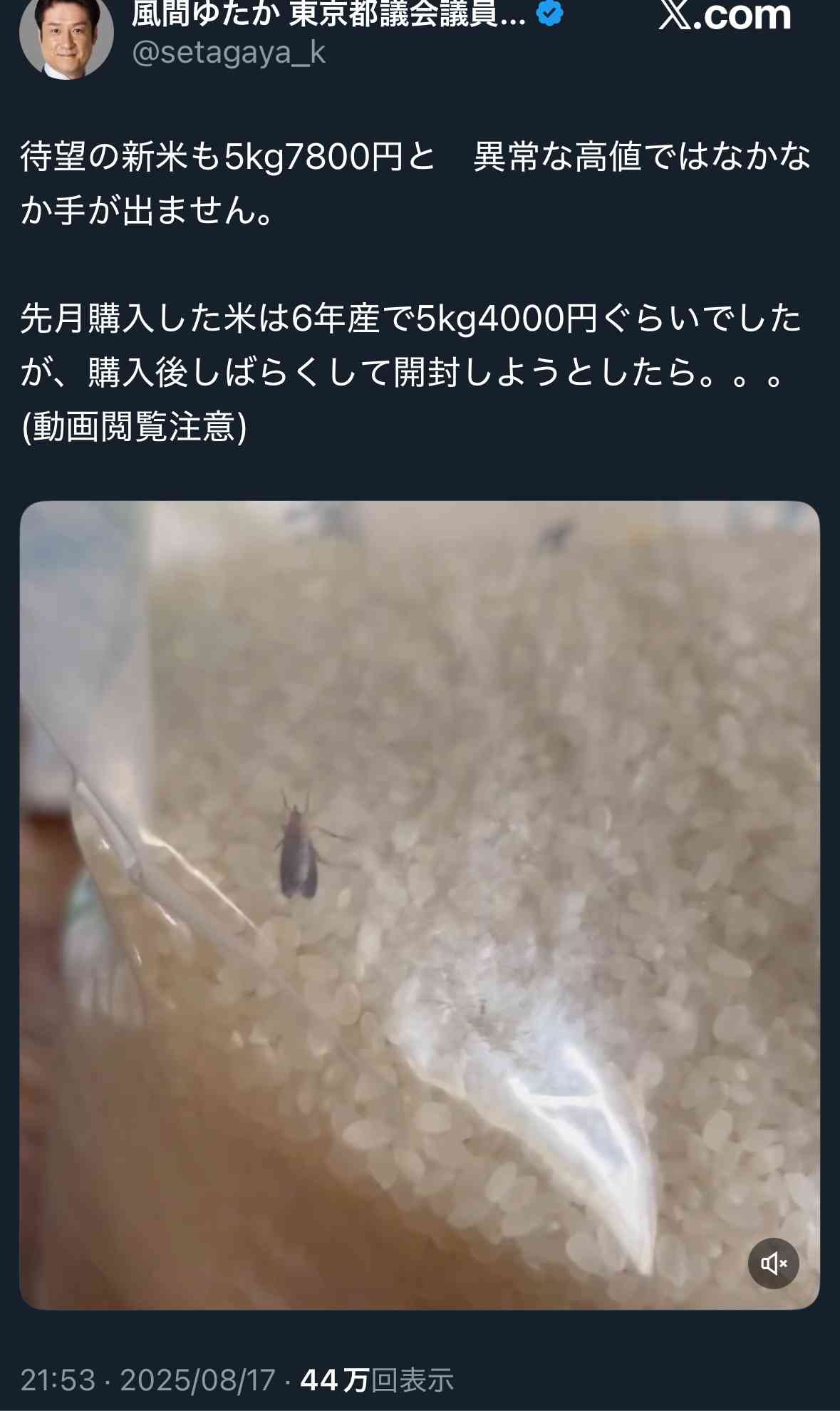Open 風間ゆたか's profile picture
Image resolution: width=840 pixels, height=1411 pixels.
point(66,37)
